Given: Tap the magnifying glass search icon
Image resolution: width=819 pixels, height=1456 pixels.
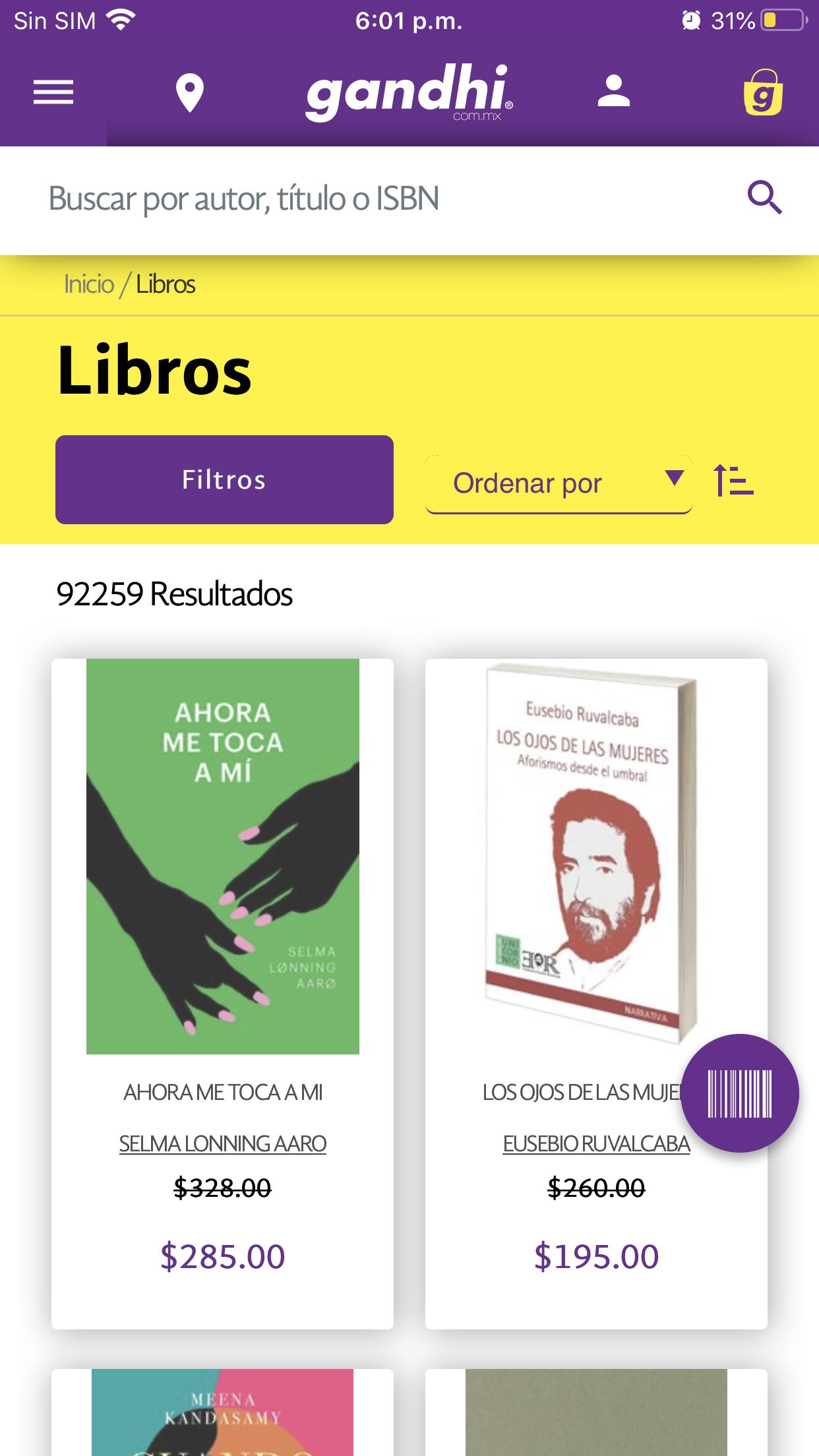Looking at the screenshot, I should [x=764, y=198].
